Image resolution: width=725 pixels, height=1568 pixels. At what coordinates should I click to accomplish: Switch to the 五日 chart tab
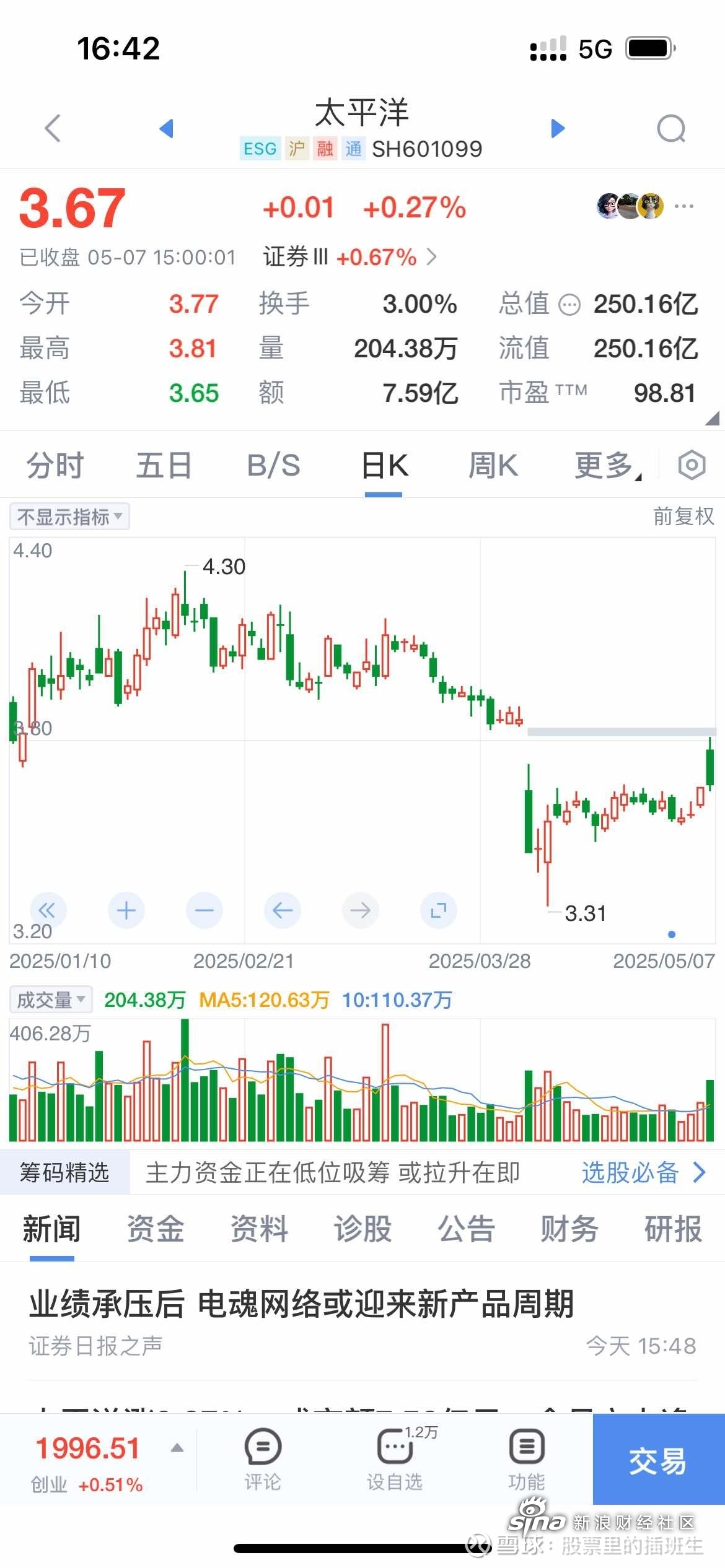click(164, 465)
